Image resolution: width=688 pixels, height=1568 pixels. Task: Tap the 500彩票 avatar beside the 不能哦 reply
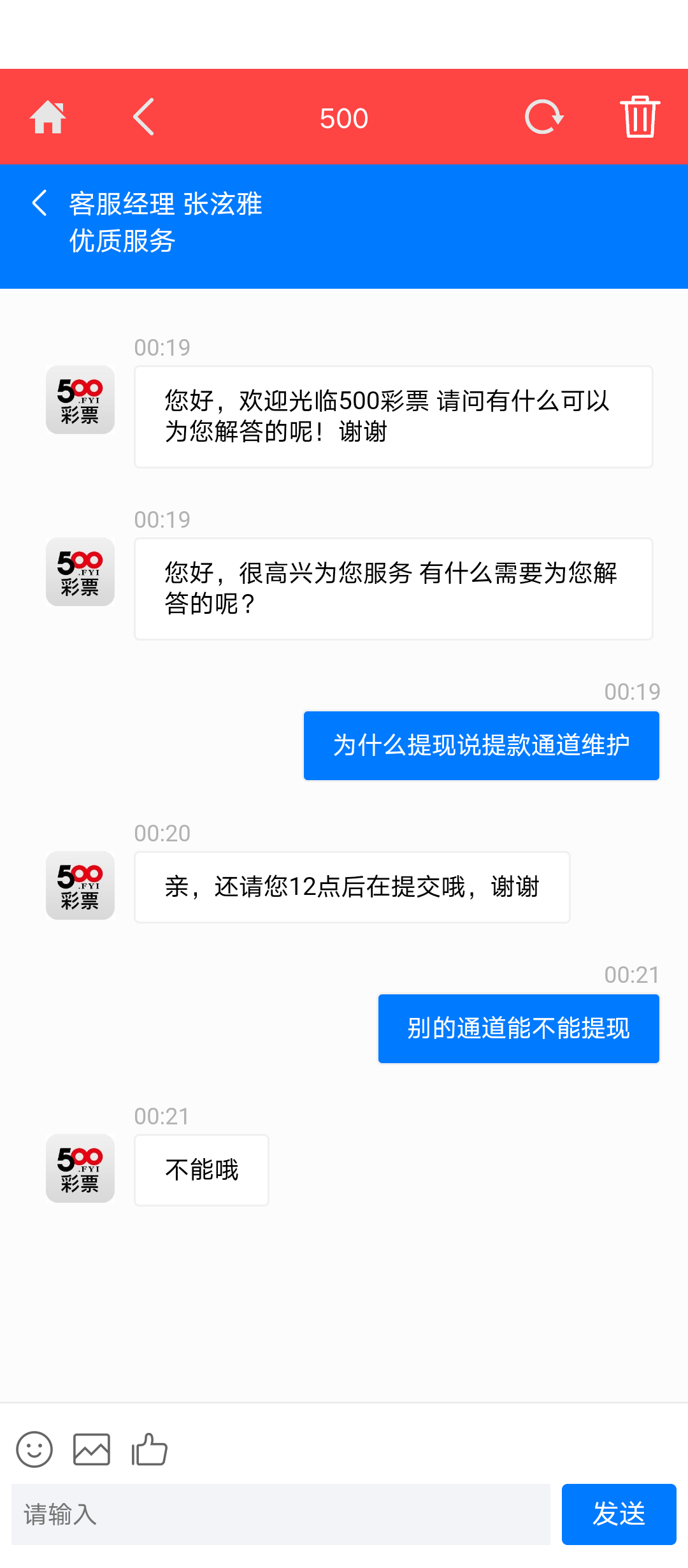coord(79,1168)
